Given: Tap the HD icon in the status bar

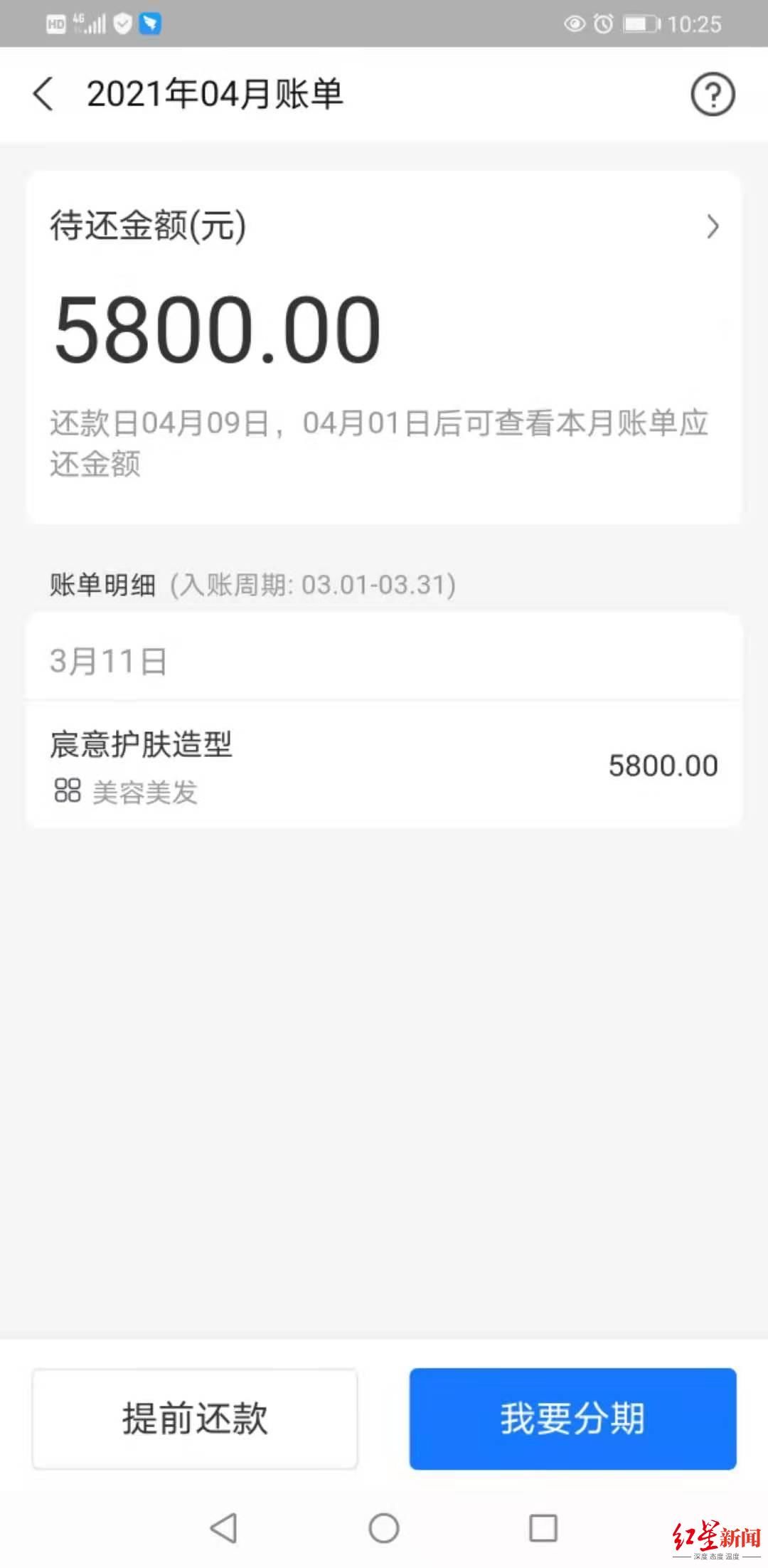Looking at the screenshot, I should click(x=55, y=23).
